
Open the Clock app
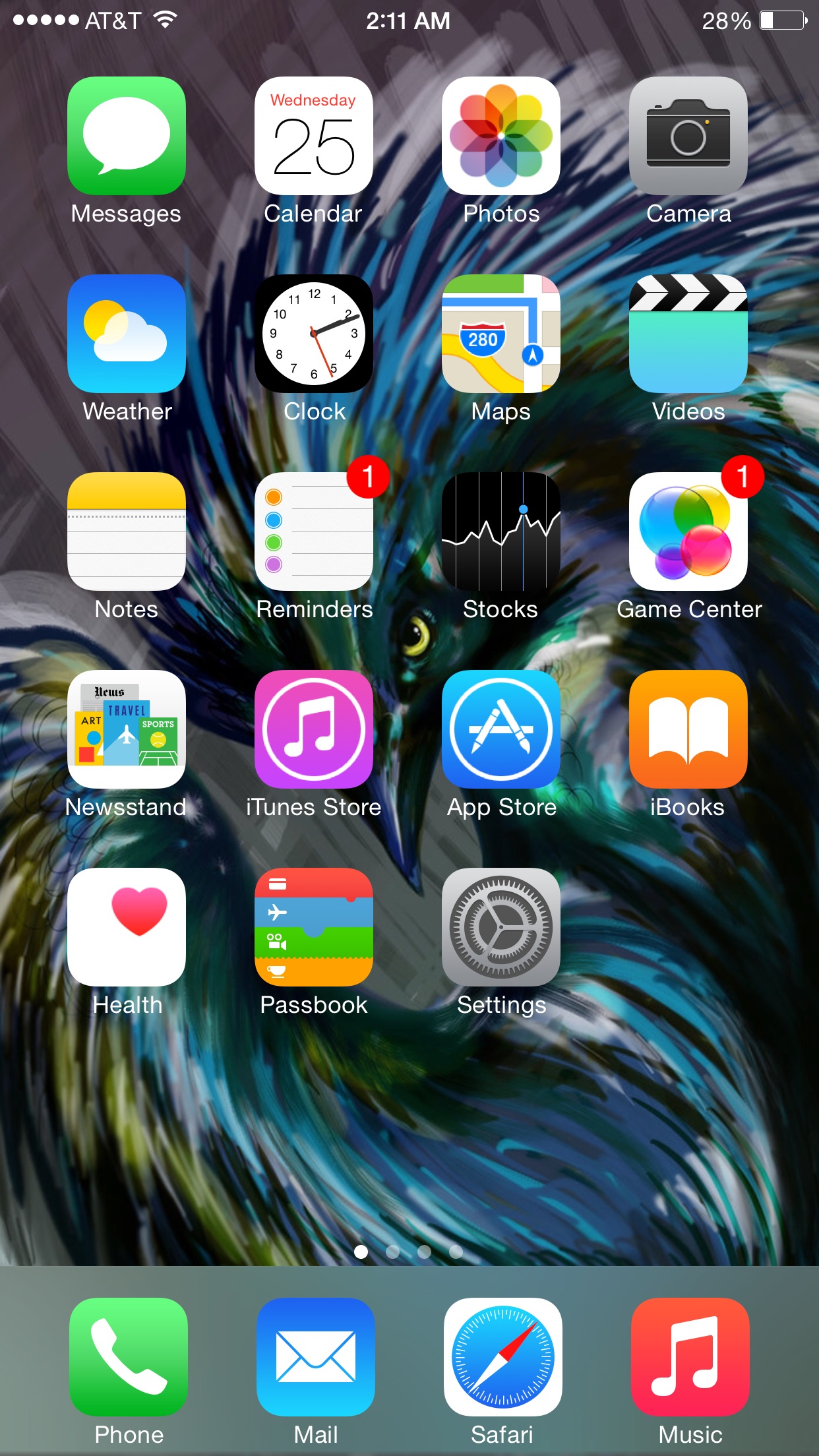point(313,334)
